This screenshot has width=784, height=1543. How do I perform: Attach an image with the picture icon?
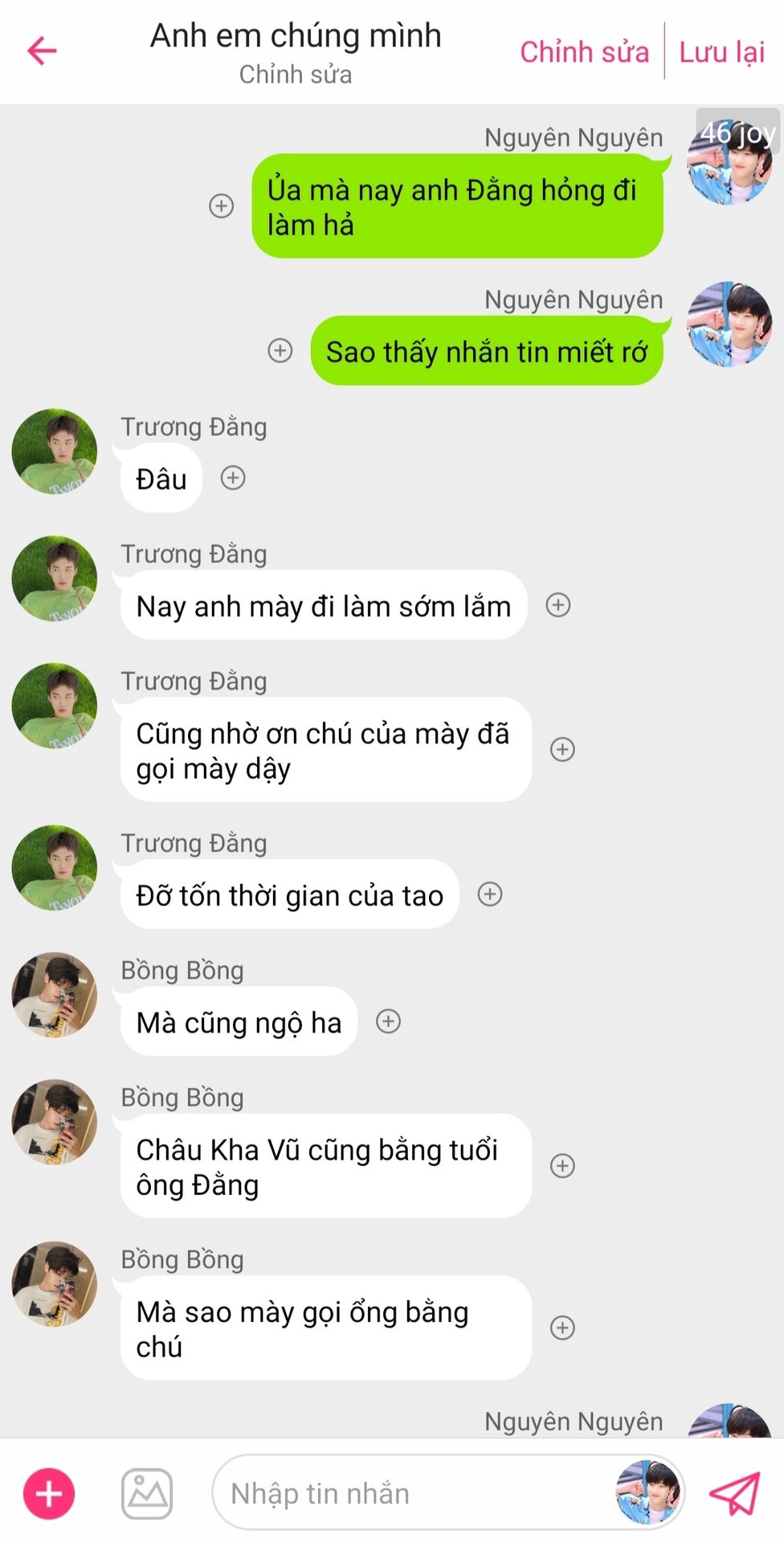[147, 1494]
